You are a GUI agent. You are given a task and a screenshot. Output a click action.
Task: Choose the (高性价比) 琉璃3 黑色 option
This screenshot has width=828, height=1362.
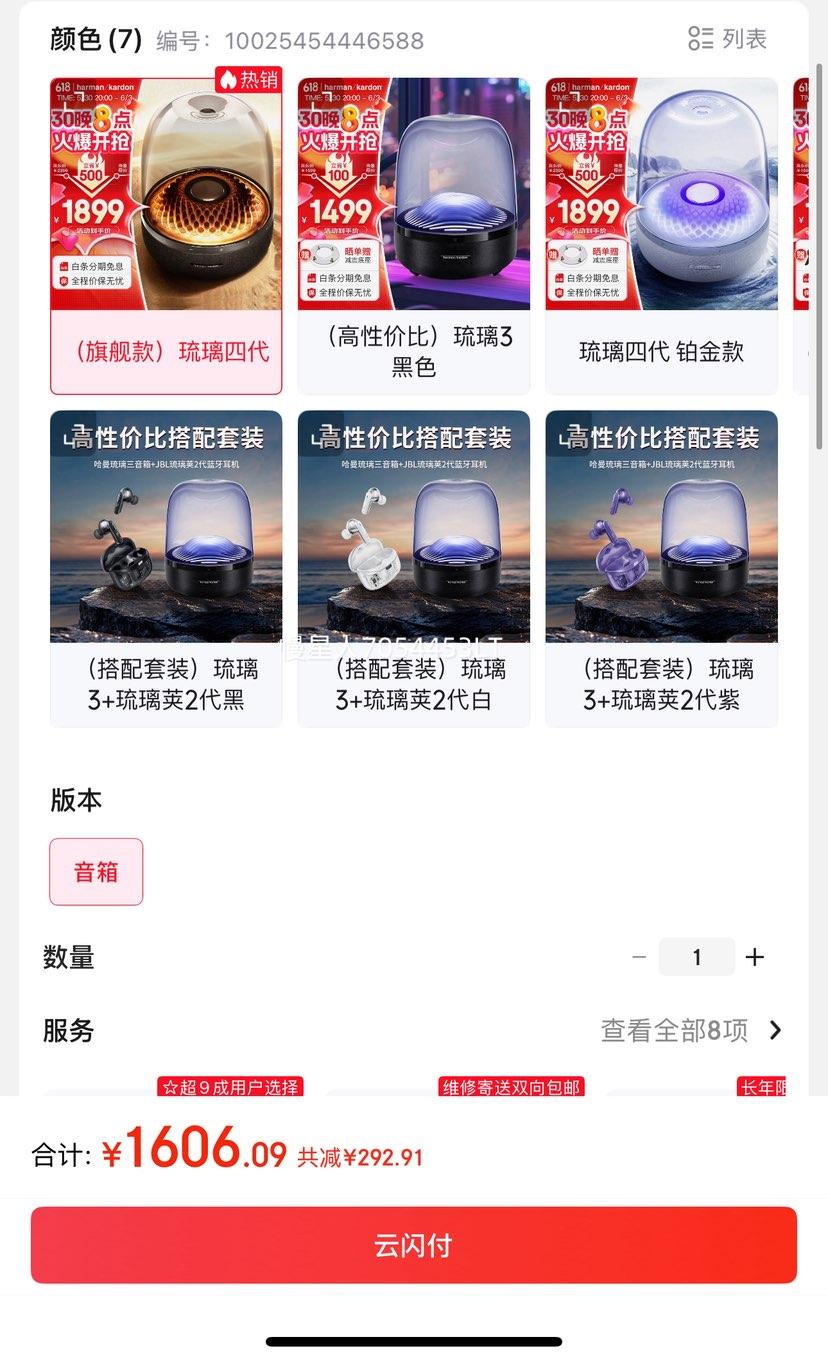coord(414,236)
